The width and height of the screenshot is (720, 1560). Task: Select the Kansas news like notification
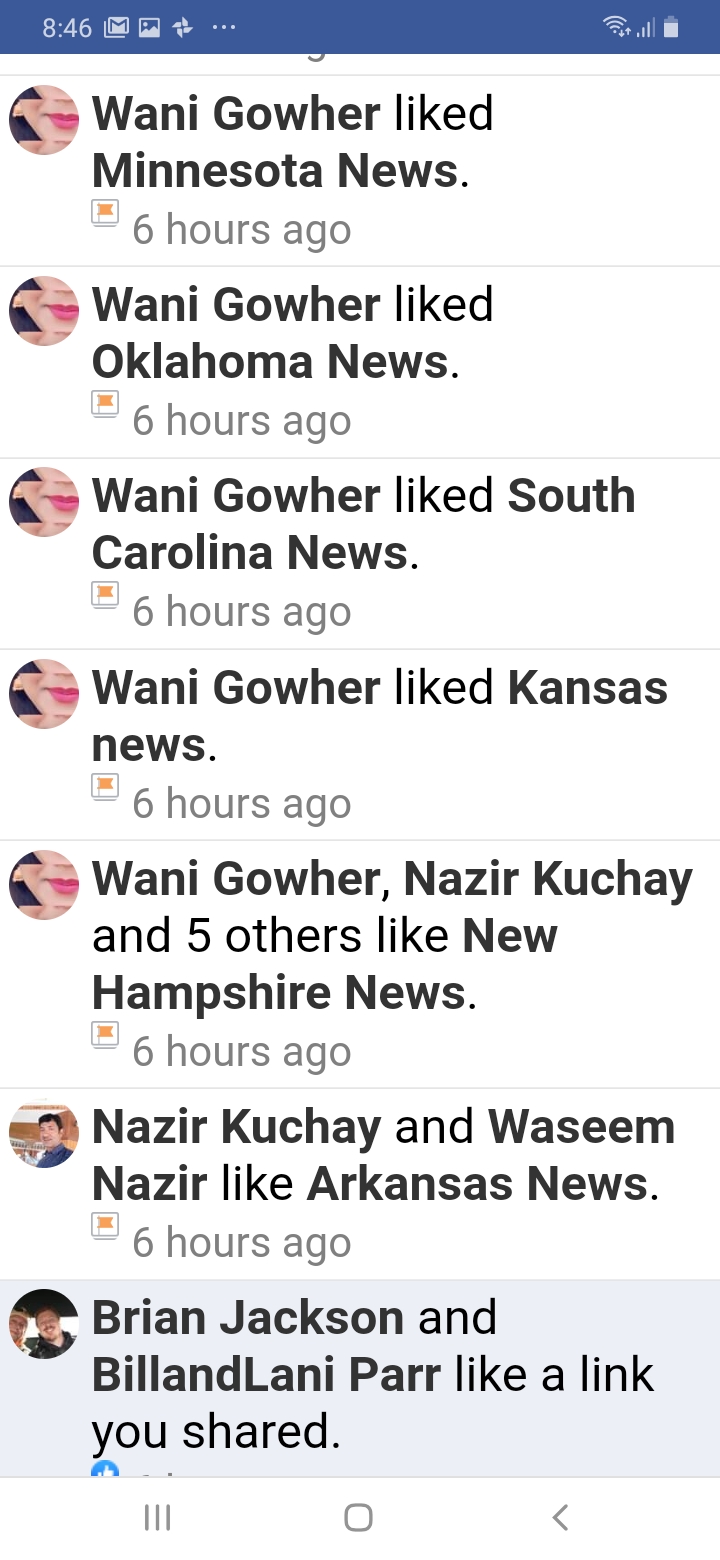(360, 744)
